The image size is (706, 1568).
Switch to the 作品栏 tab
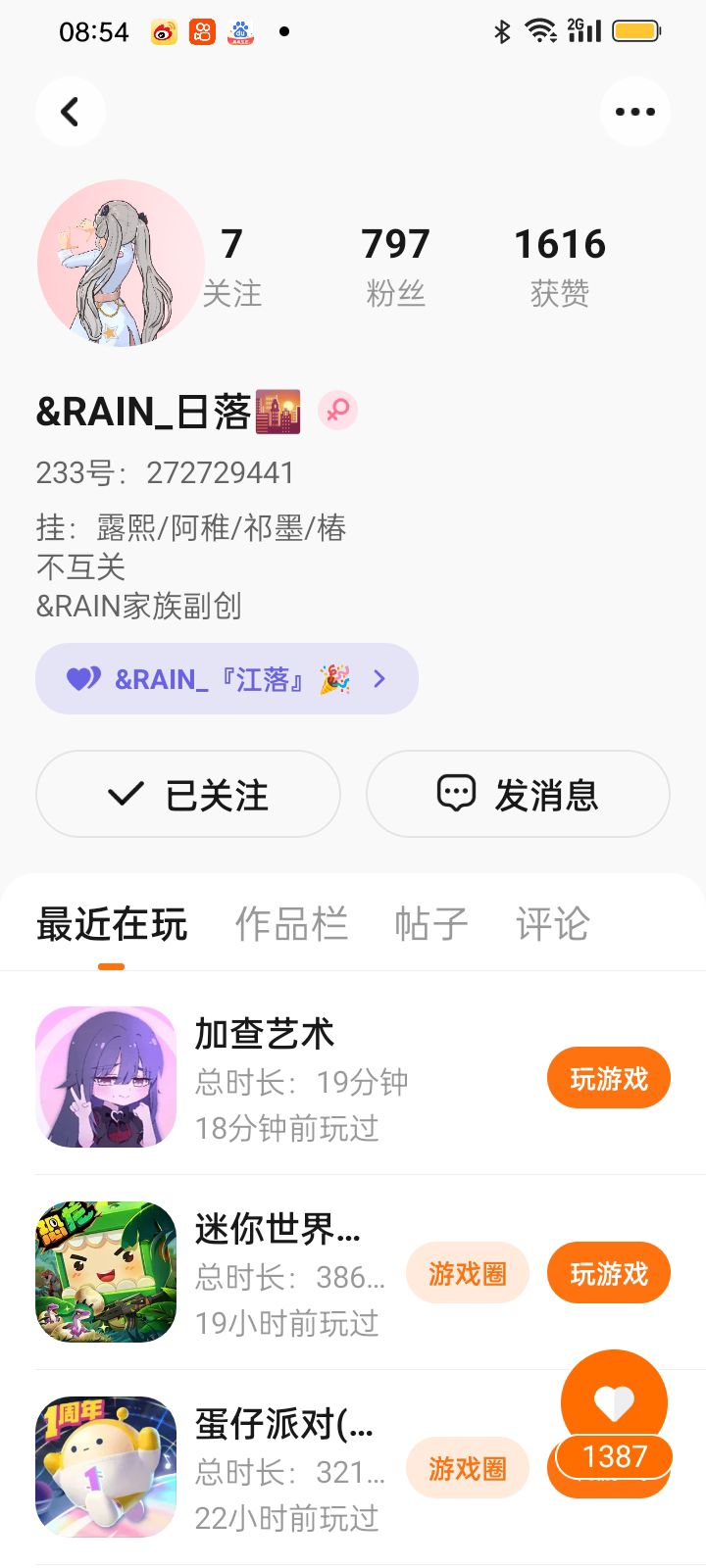pyautogui.click(x=291, y=924)
